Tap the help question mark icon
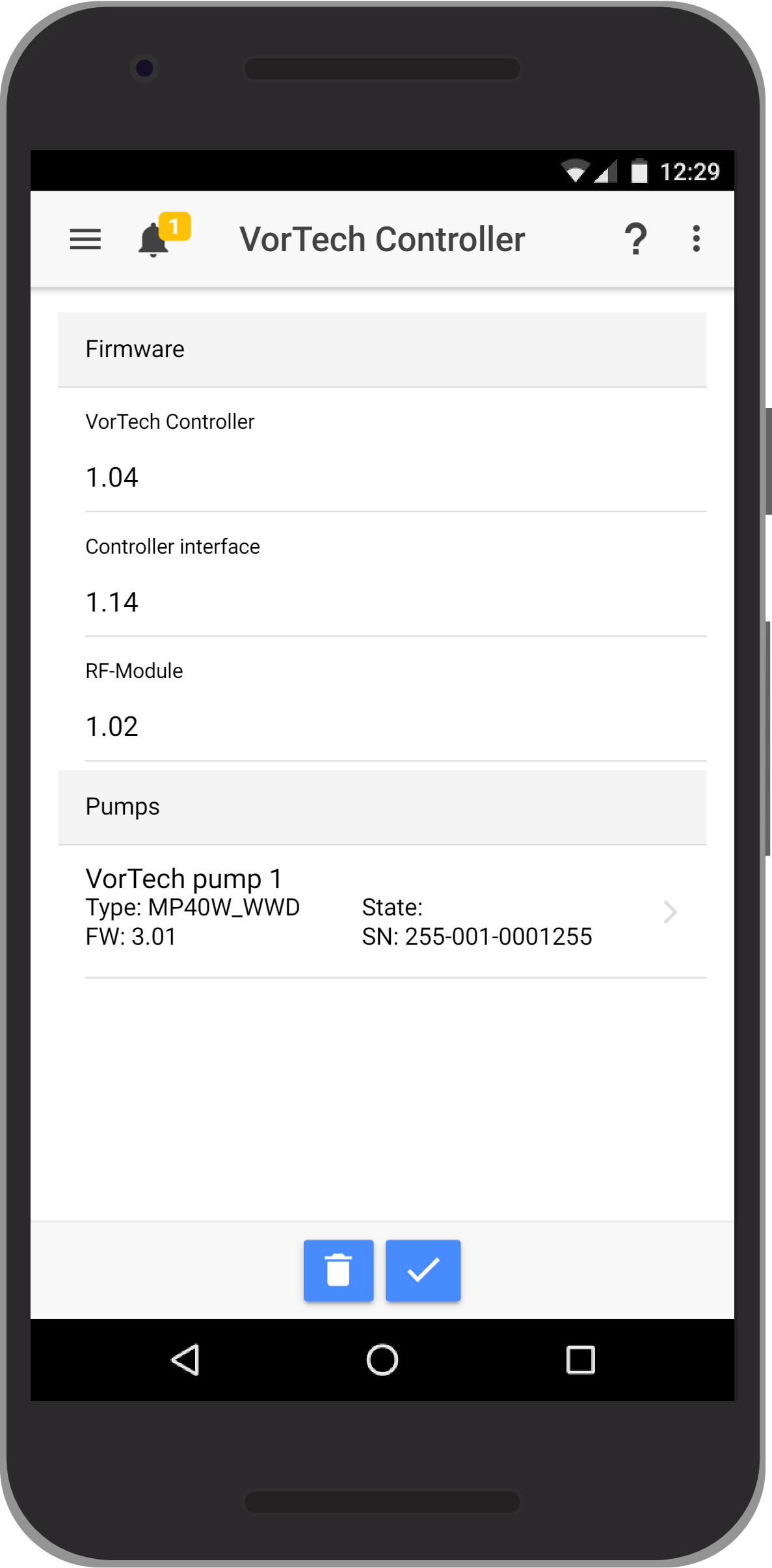Screen dimensions: 772x1568 635,239
